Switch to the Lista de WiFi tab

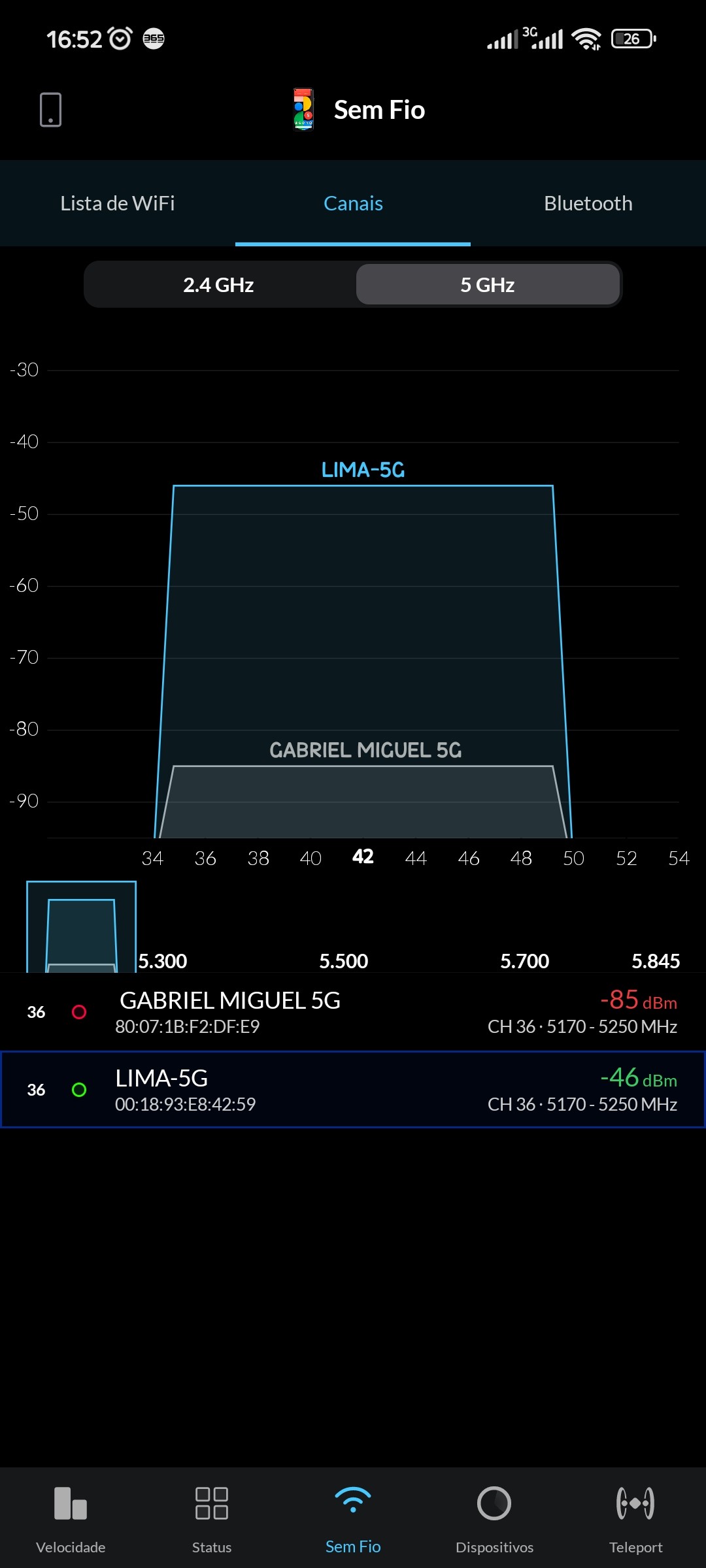(118, 203)
